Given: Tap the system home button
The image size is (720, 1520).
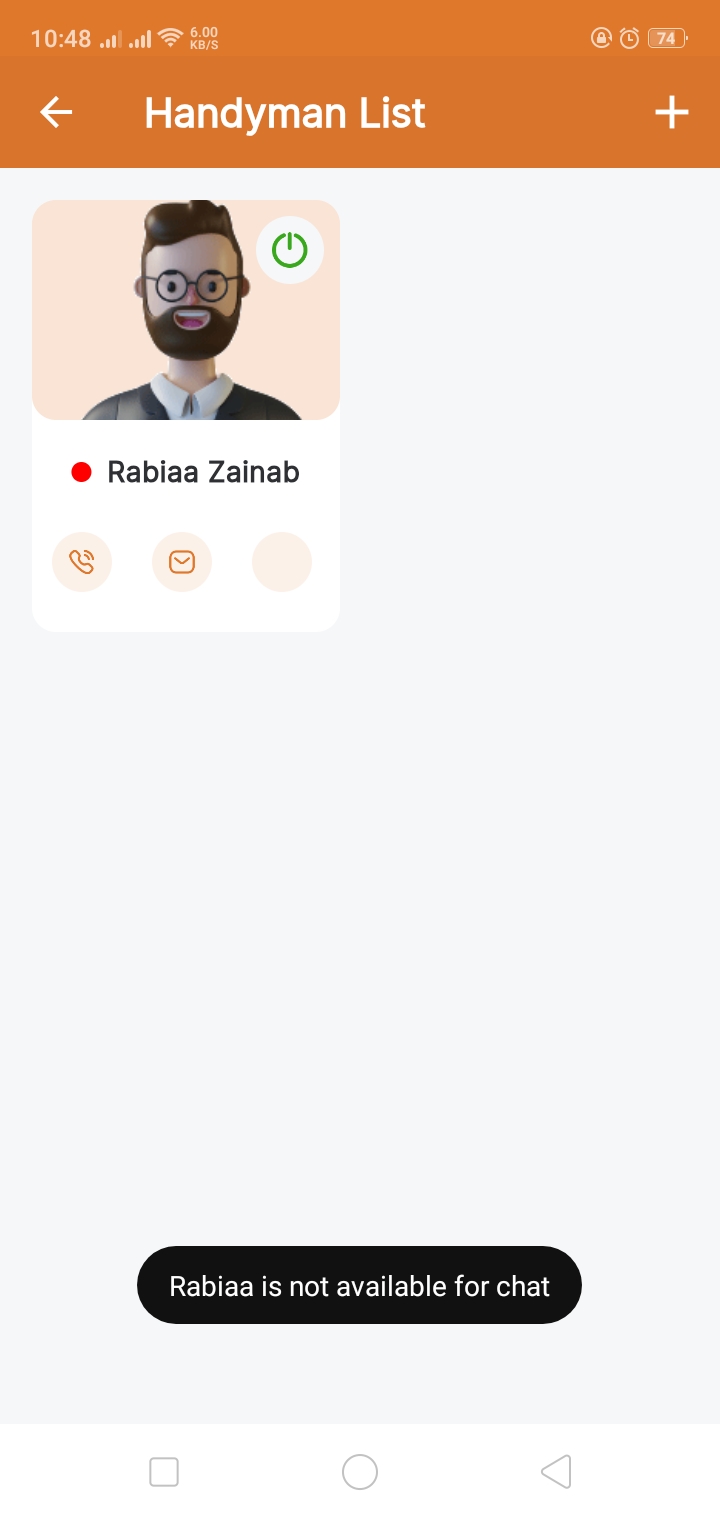Looking at the screenshot, I should 360,1472.
